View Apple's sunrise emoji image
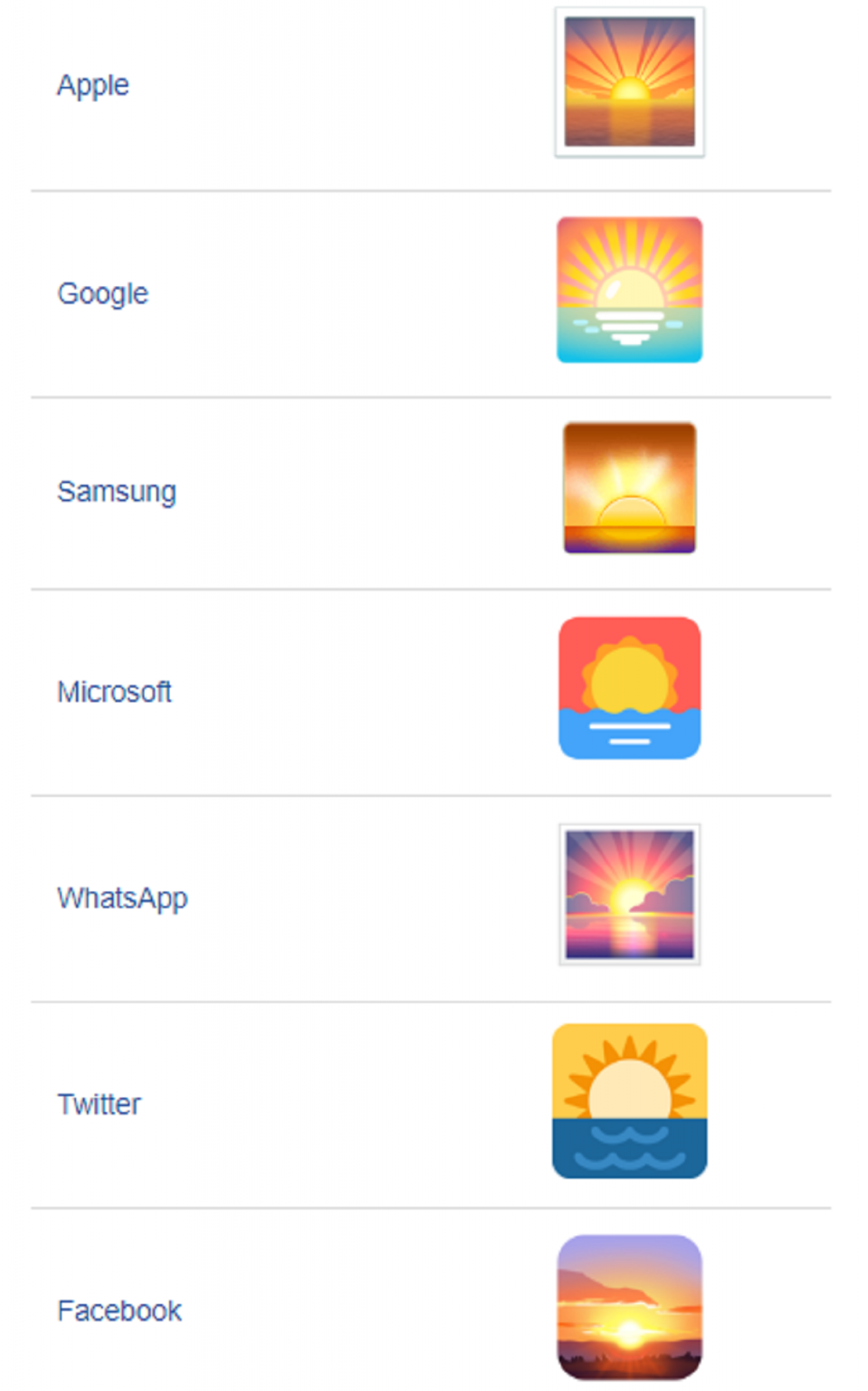Screen dimensions: 868x1391 tap(630, 82)
